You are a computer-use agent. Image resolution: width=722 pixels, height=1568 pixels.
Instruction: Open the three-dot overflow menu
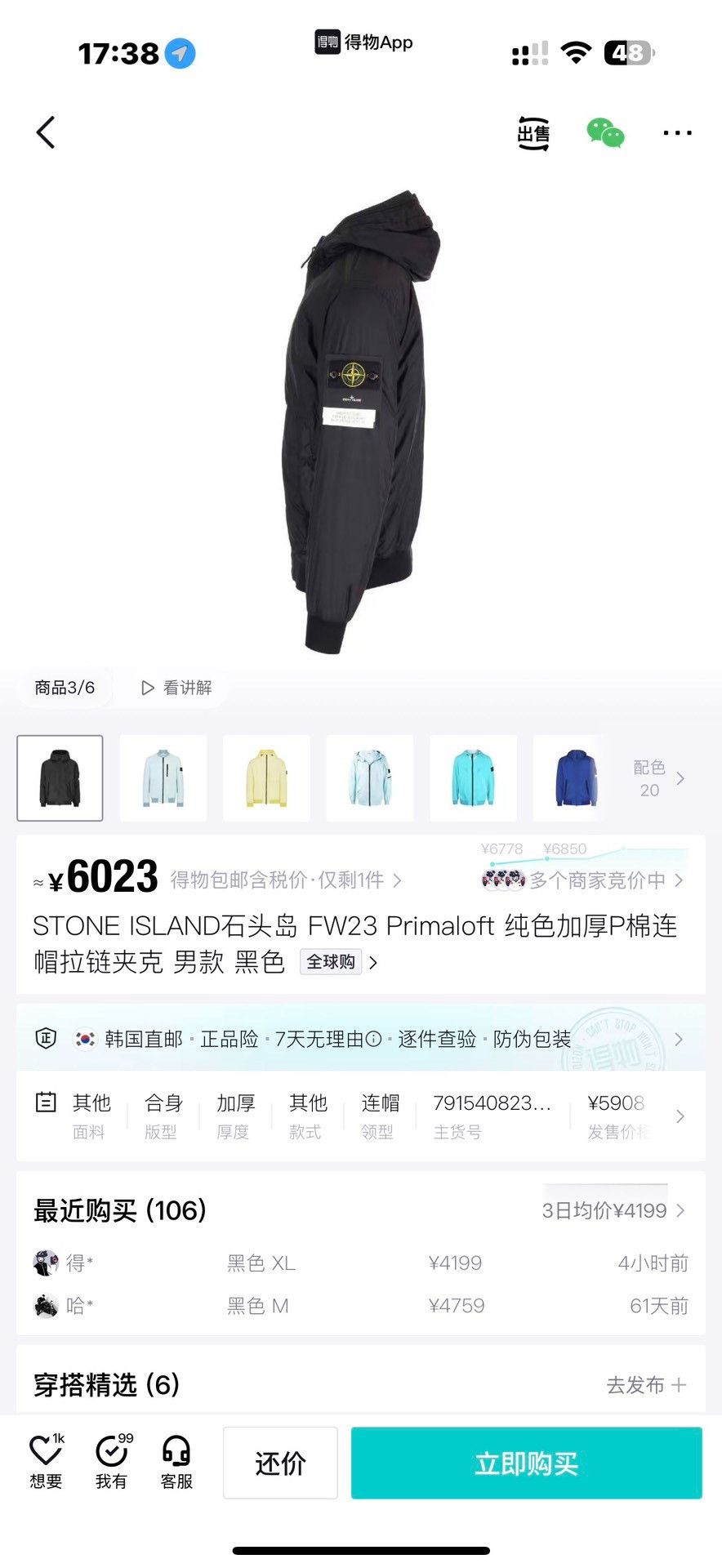pyautogui.click(x=677, y=133)
